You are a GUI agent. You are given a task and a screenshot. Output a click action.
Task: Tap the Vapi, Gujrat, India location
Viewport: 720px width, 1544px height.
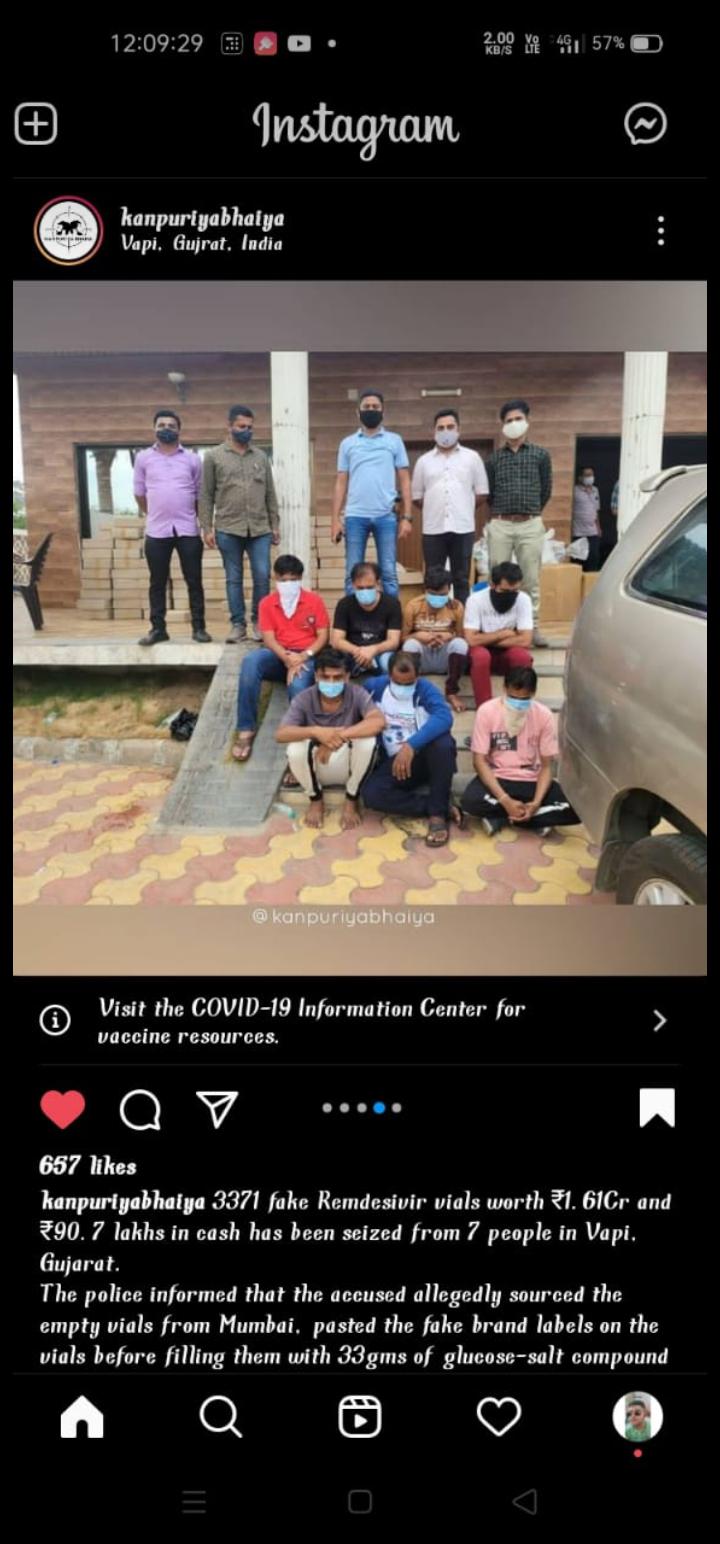[201, 244]
